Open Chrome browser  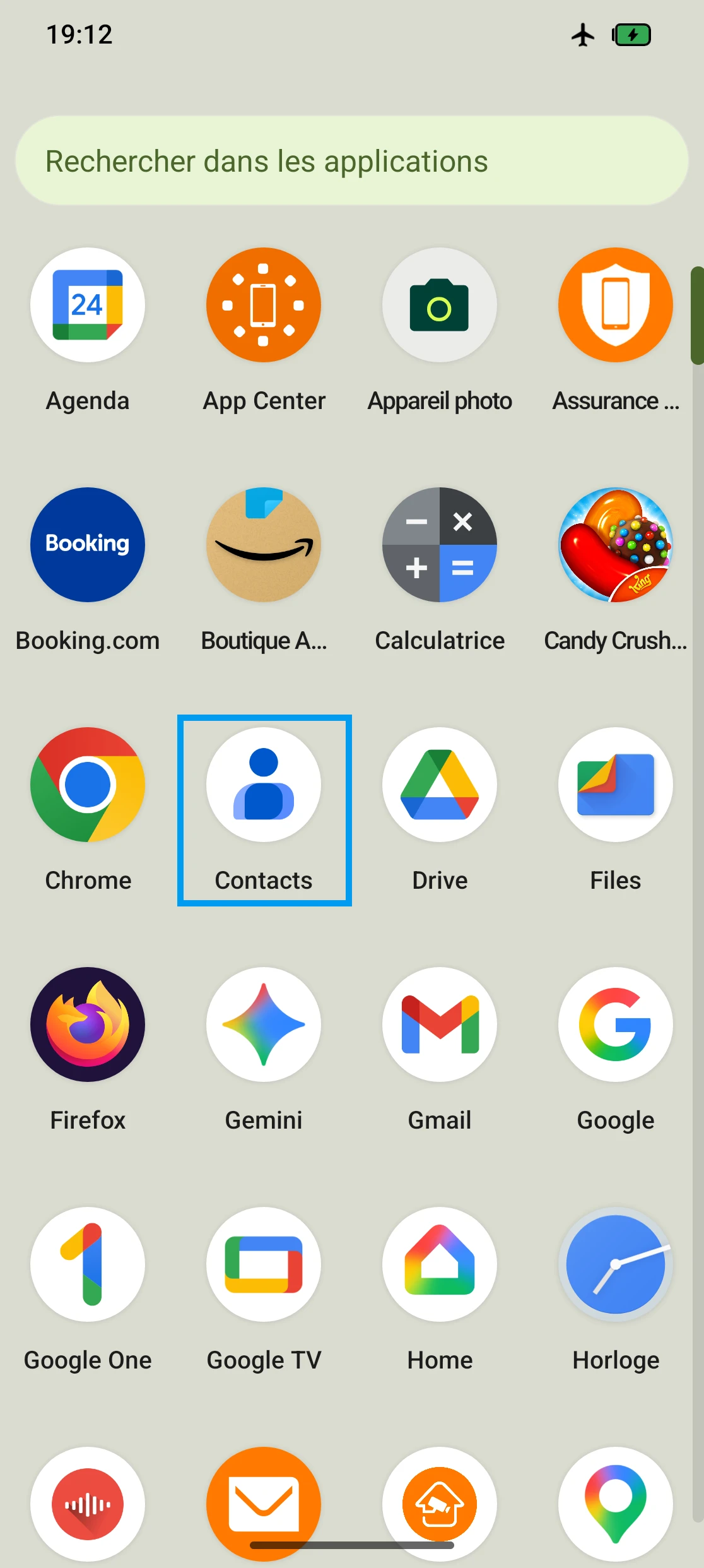pyautogui.click(x=88, y=785)
